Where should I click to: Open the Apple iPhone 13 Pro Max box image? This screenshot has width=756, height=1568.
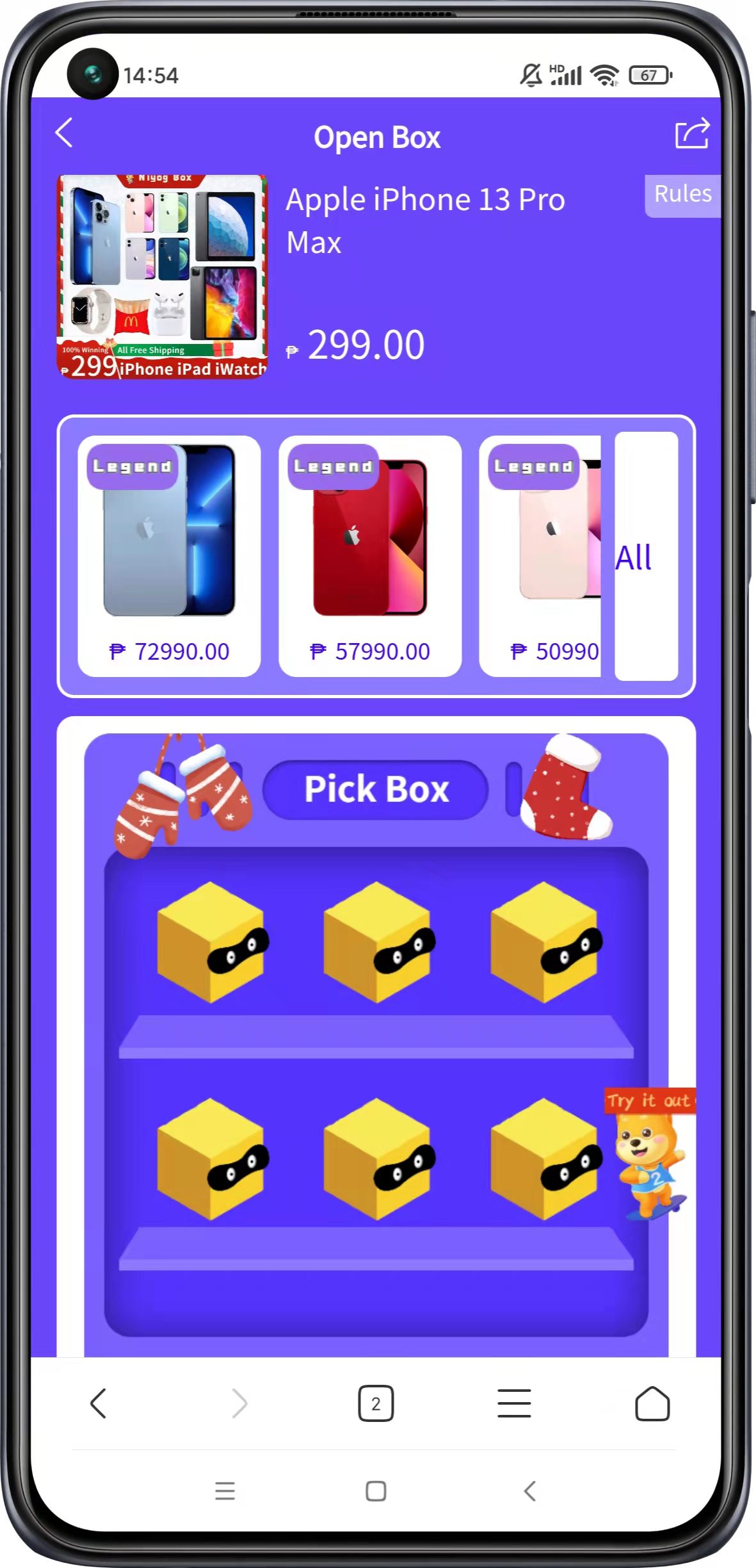pyautogui.click(x=163, y=276)
